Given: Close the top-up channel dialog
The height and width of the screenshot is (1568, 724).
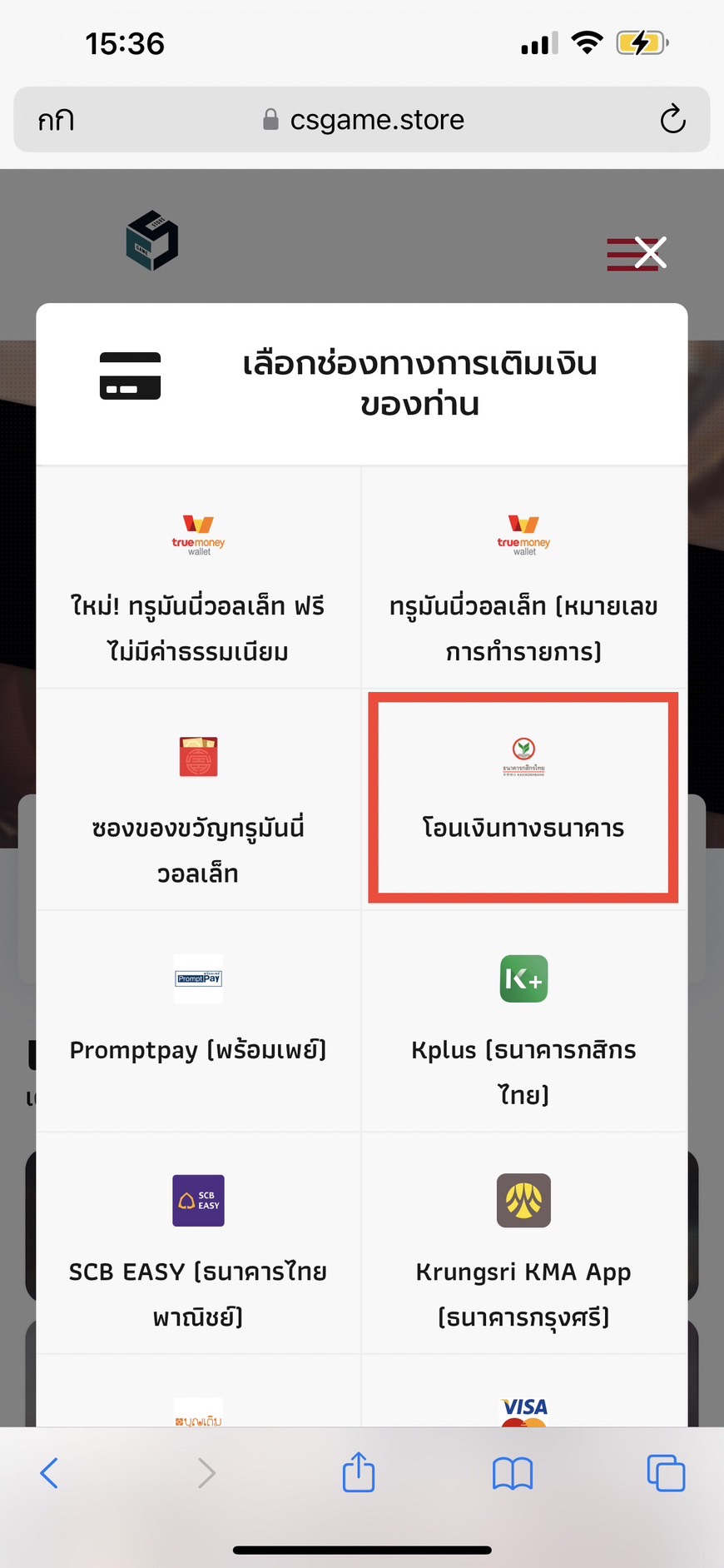Looking at the screenshot, I should pos(650,252).
